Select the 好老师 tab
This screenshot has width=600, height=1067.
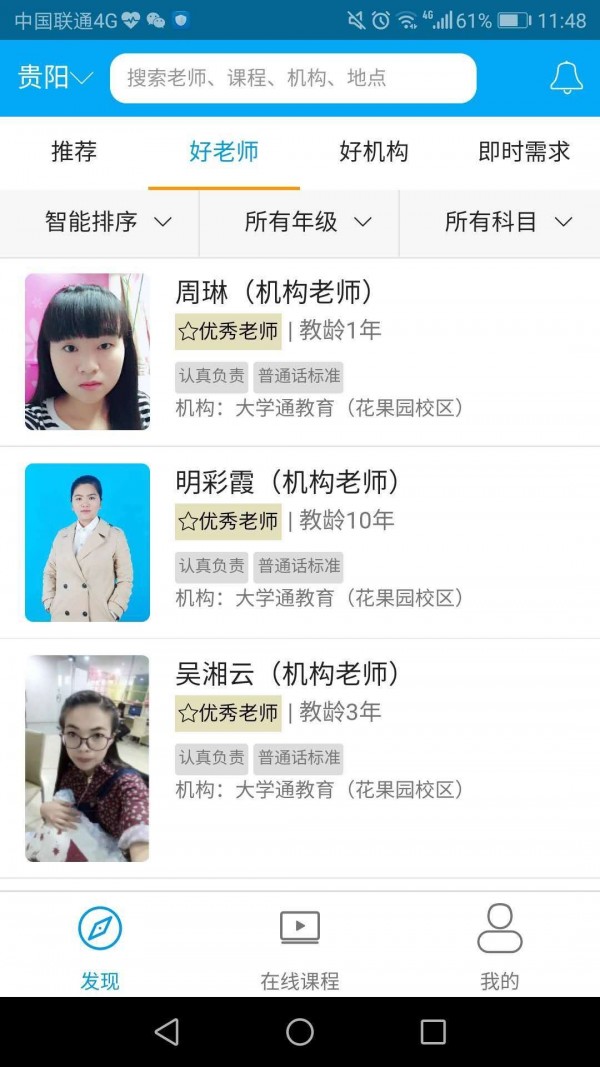(224, 152)
